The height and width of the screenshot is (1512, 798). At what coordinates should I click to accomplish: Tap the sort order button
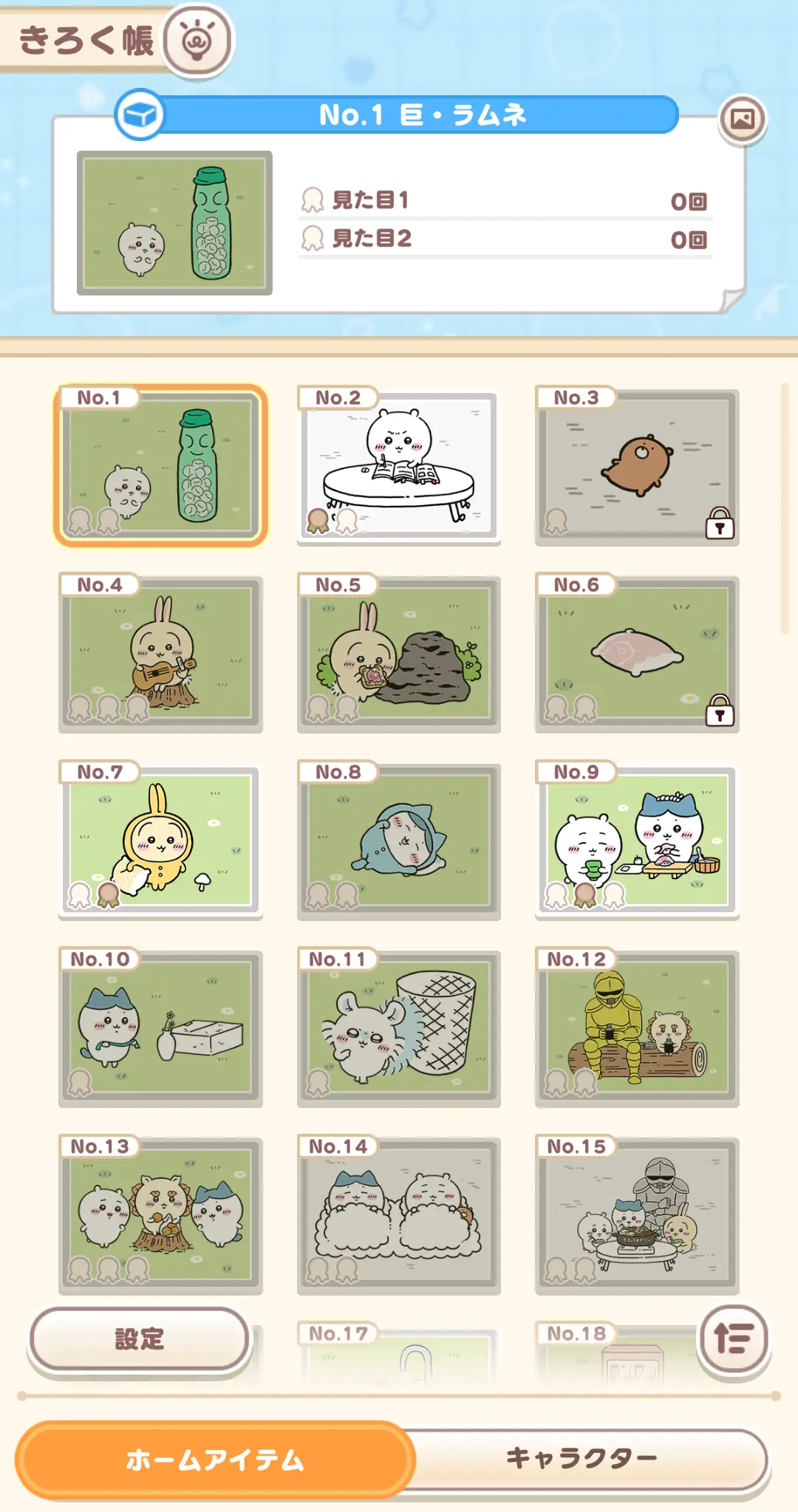[734, 1338]
